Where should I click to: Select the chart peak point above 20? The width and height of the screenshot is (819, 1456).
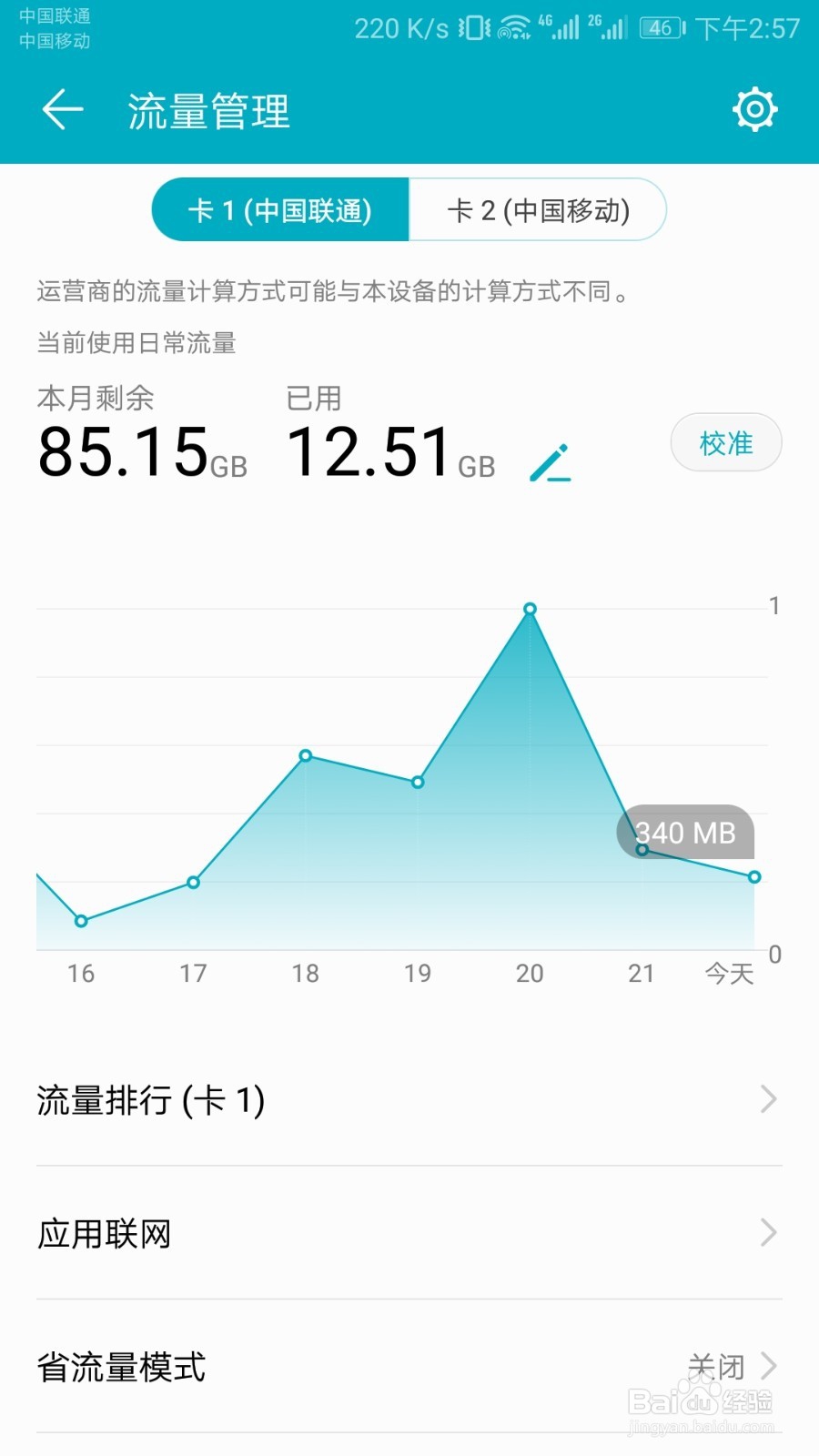tap(531, 608)
